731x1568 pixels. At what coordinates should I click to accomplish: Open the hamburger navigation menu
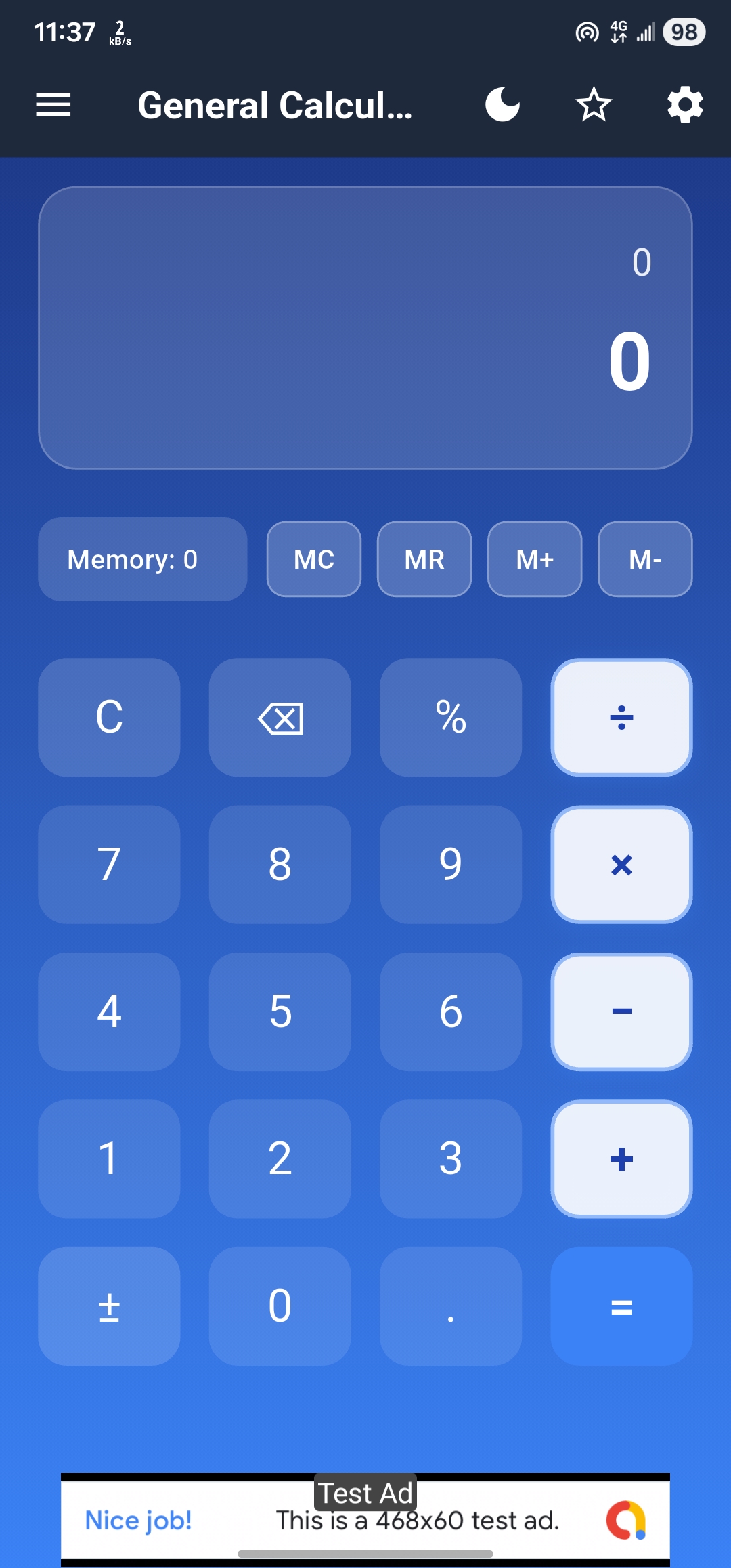pyautogui.click(x=53, y=105)
